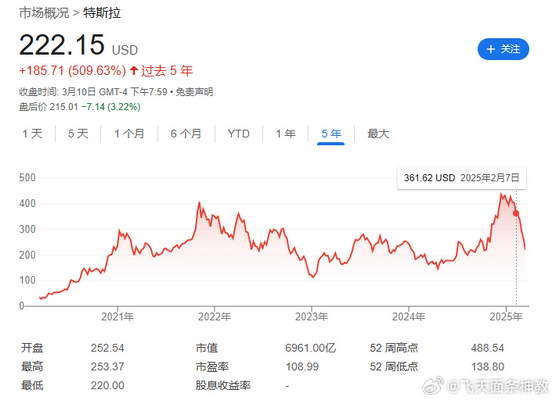Show the YTD chart range
The height and width of the screenshot is (401, 555).
[x=239, y=134]
